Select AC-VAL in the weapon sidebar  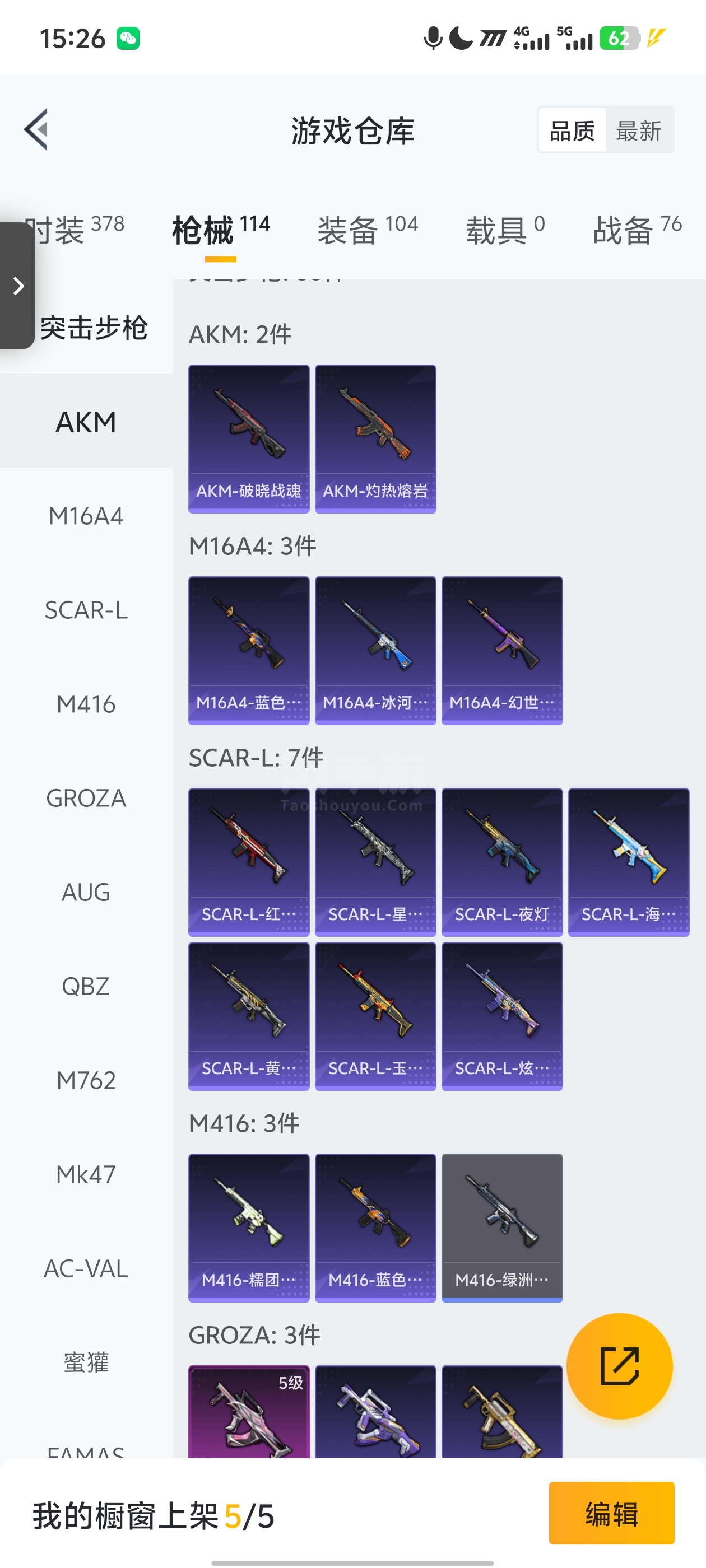point(86,1268)
